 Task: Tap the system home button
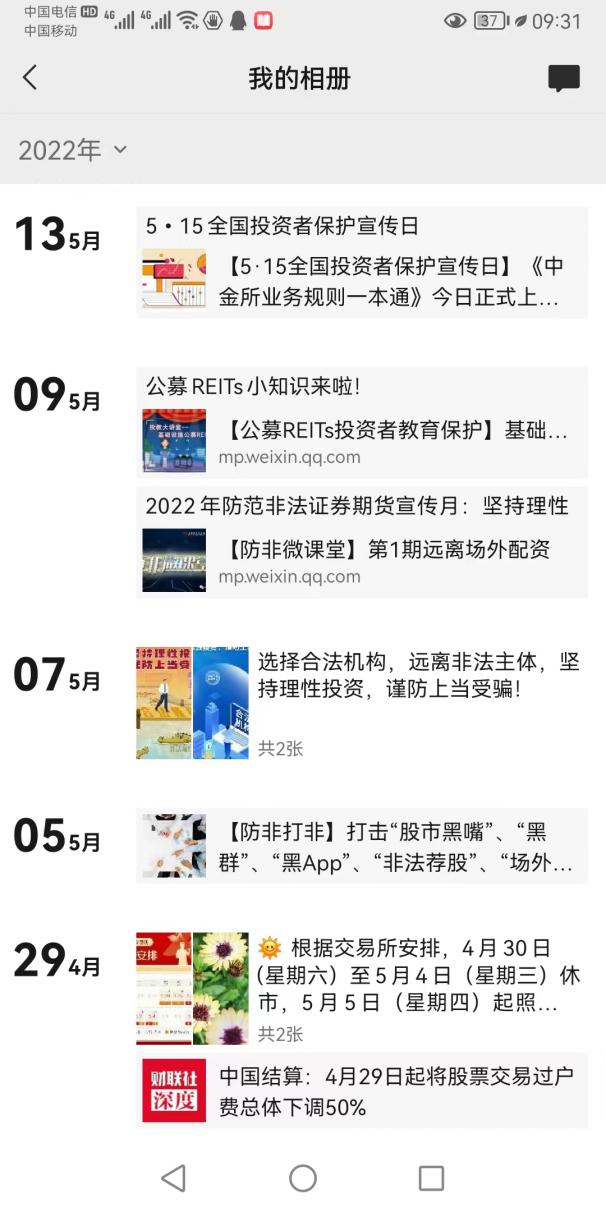303,1178
